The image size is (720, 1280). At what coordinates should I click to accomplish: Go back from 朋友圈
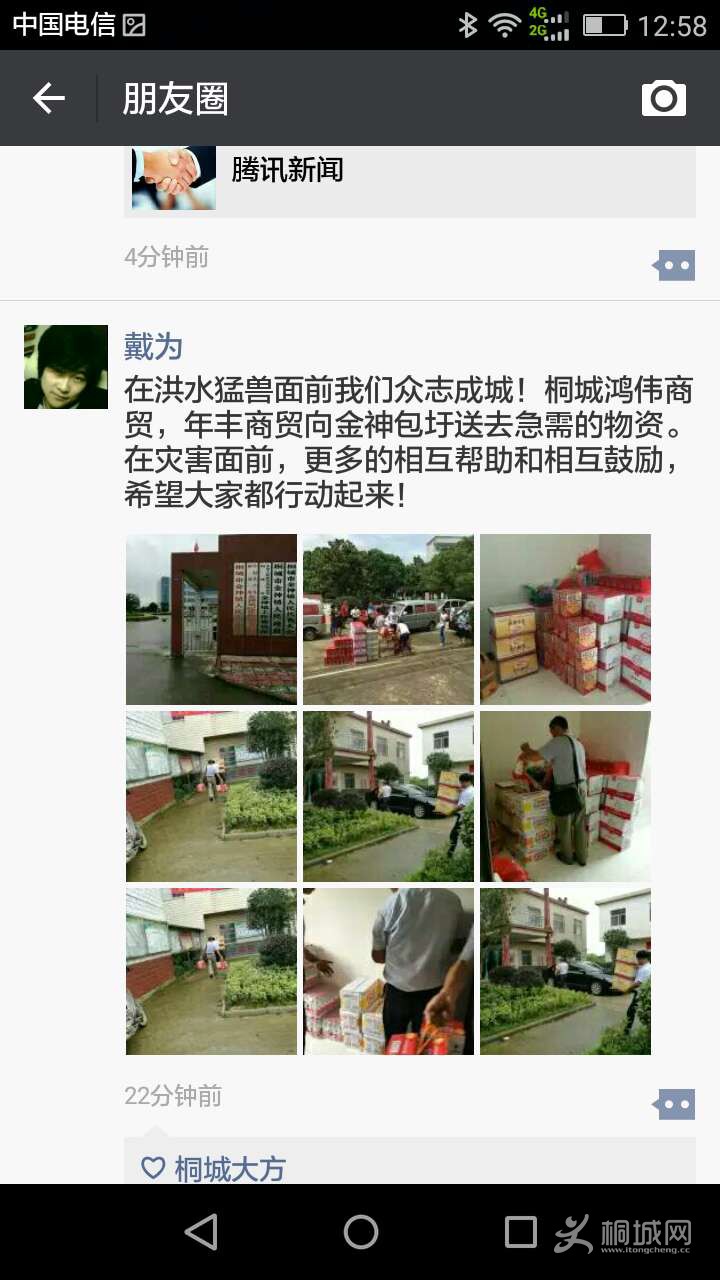[48, 98]
